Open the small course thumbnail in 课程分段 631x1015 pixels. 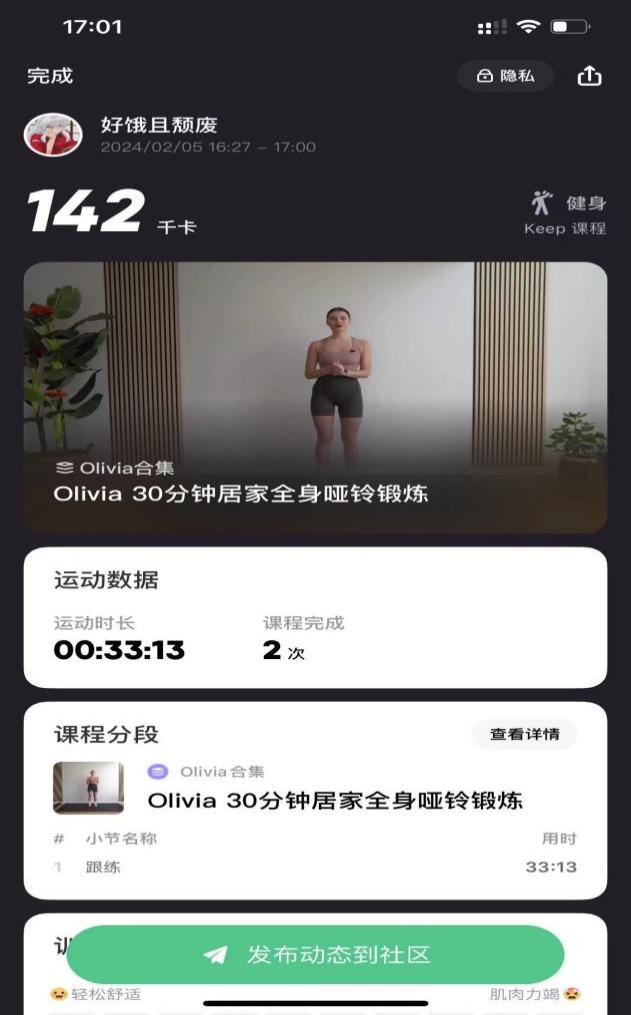tap(89, 788)
